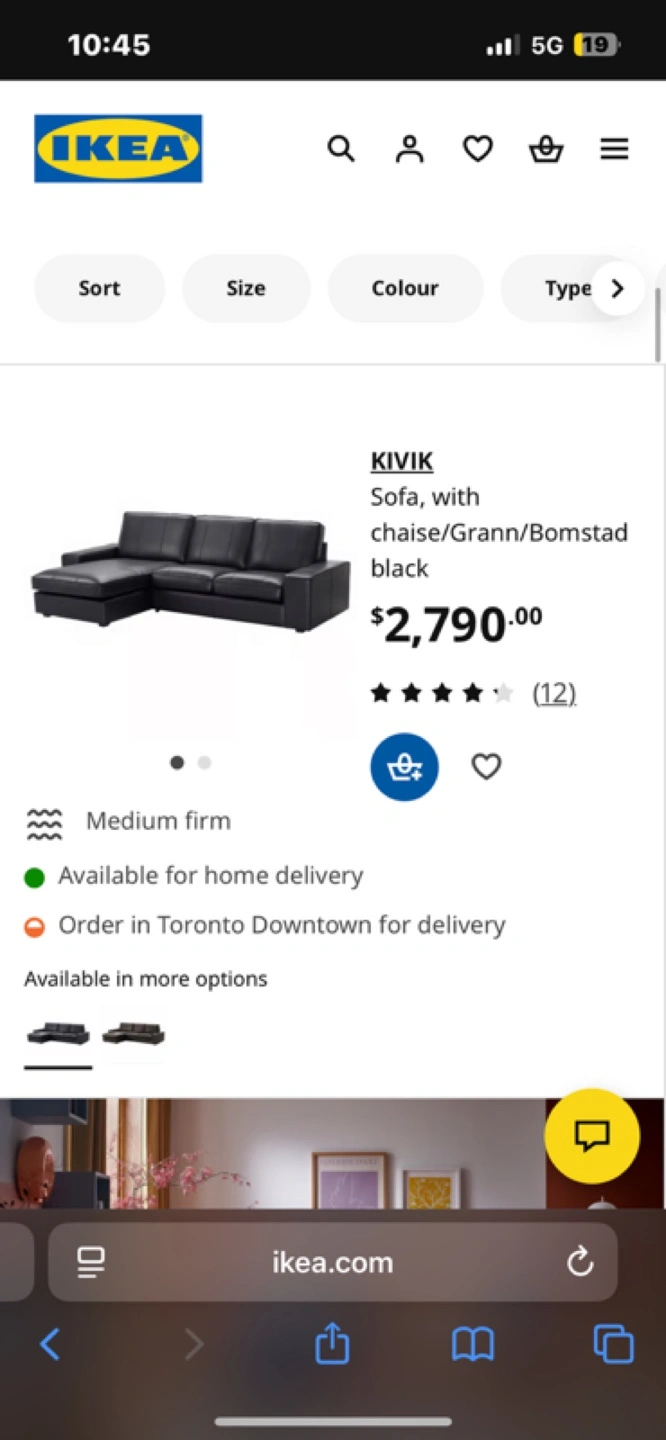Show more filters with the arrow
Screen dimensions: 666x1440
click(x=617, y=288)
